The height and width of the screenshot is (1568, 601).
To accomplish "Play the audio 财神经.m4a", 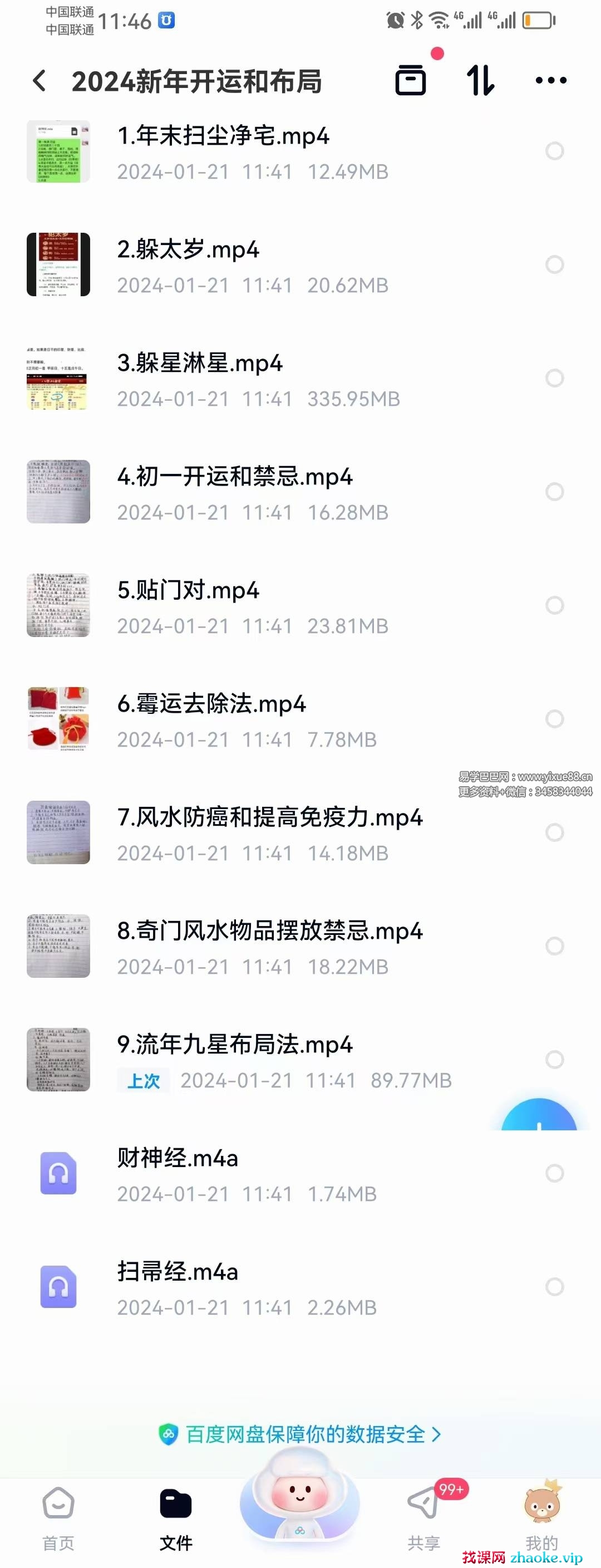I will point(177,1158).
